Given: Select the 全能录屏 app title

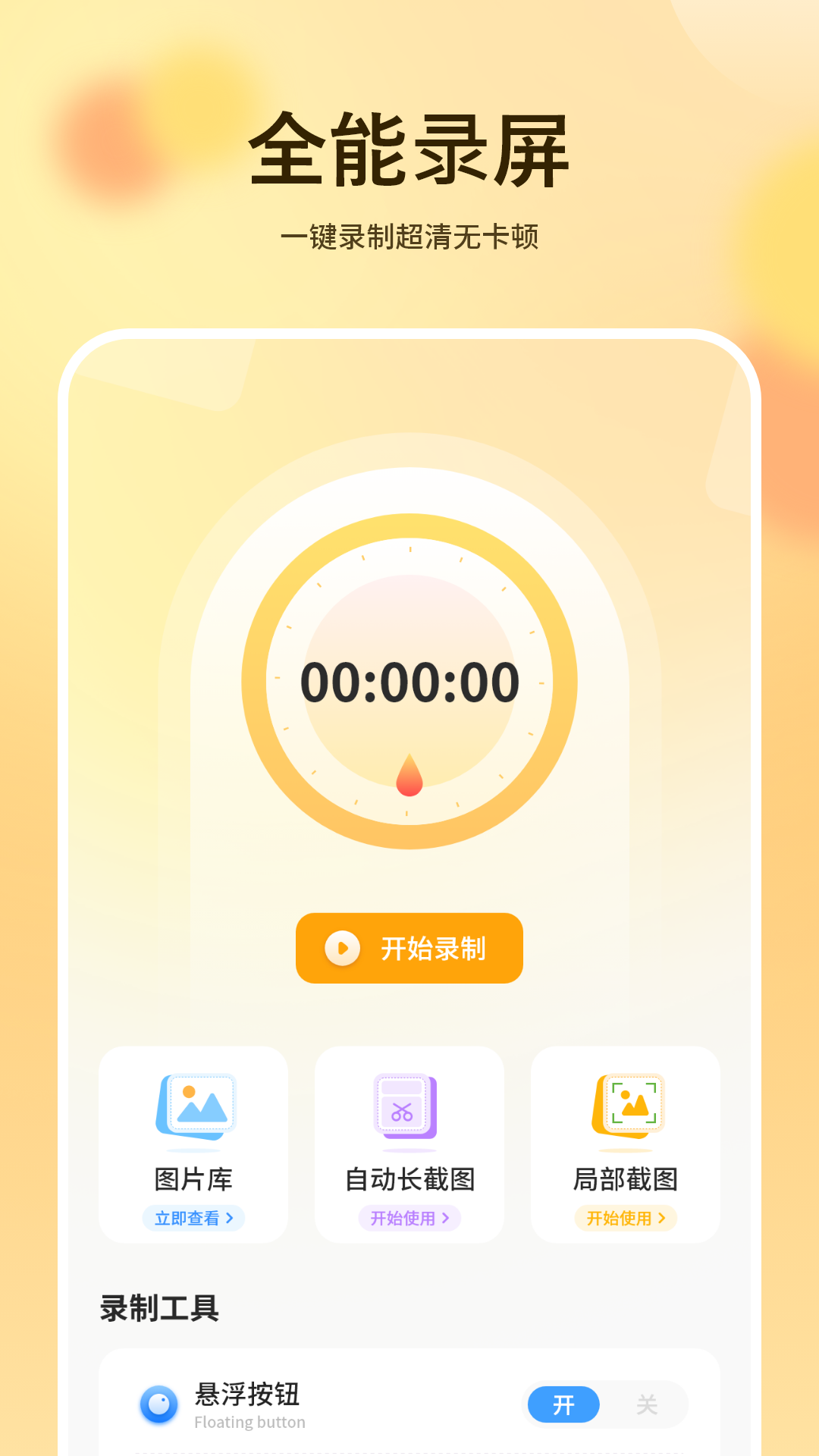Looking at the screenshot, I should pos(409,152).
